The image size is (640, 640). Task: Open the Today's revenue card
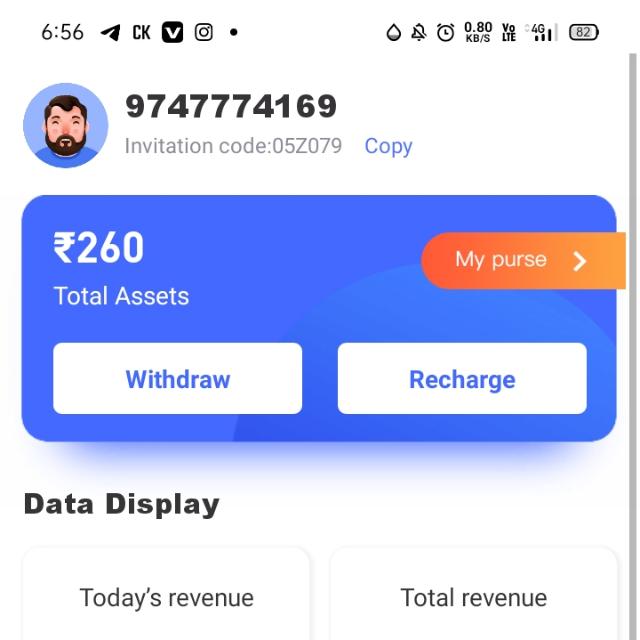(x=166, y=597)
